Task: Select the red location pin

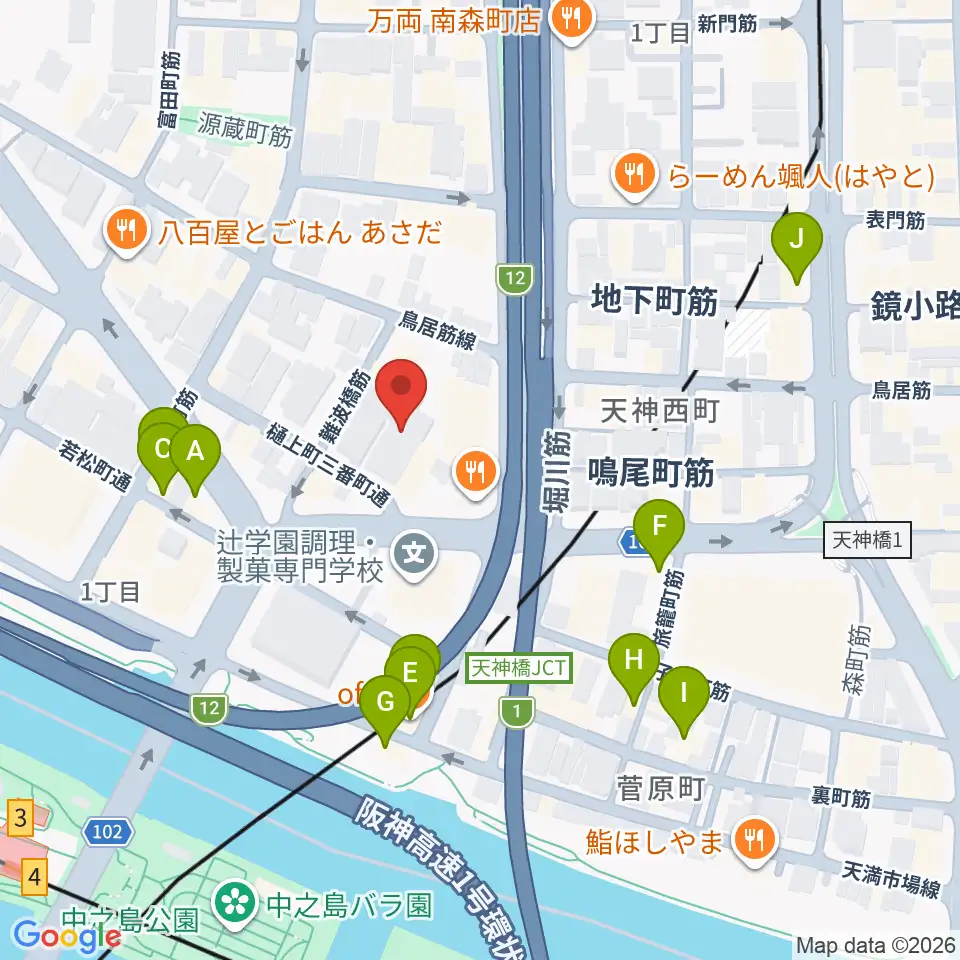Action: pyautogui.click(x=401, y=395)
